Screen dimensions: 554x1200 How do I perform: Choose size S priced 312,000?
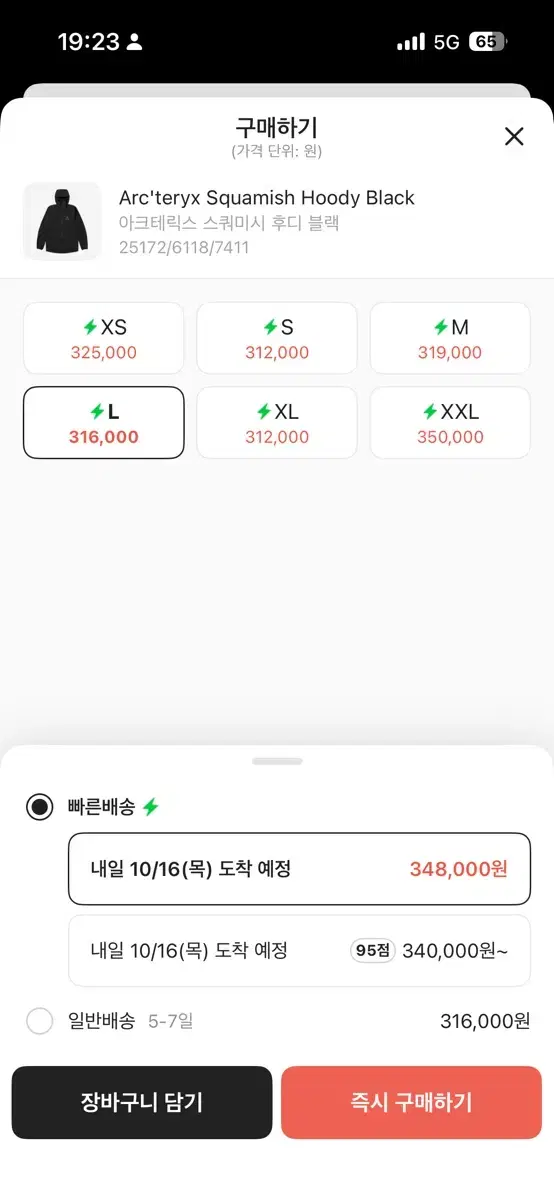point(277,338)
